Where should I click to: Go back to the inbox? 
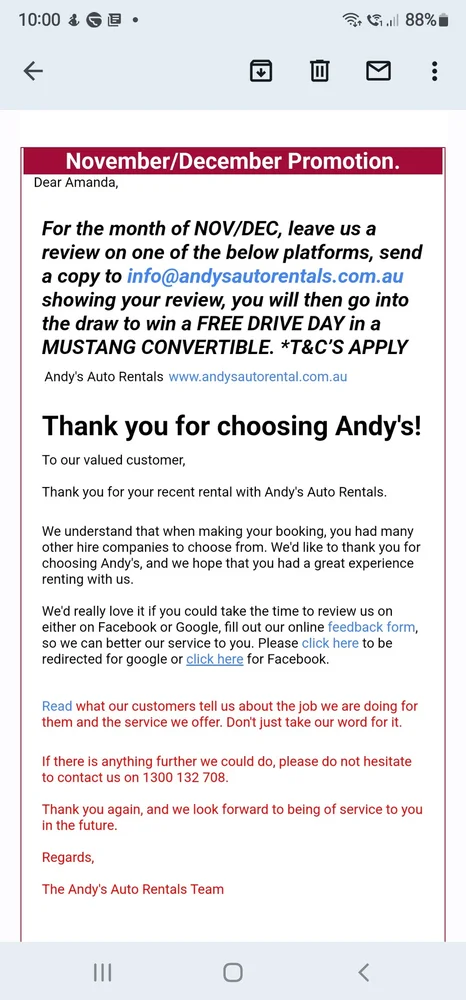tap(33, 71)
